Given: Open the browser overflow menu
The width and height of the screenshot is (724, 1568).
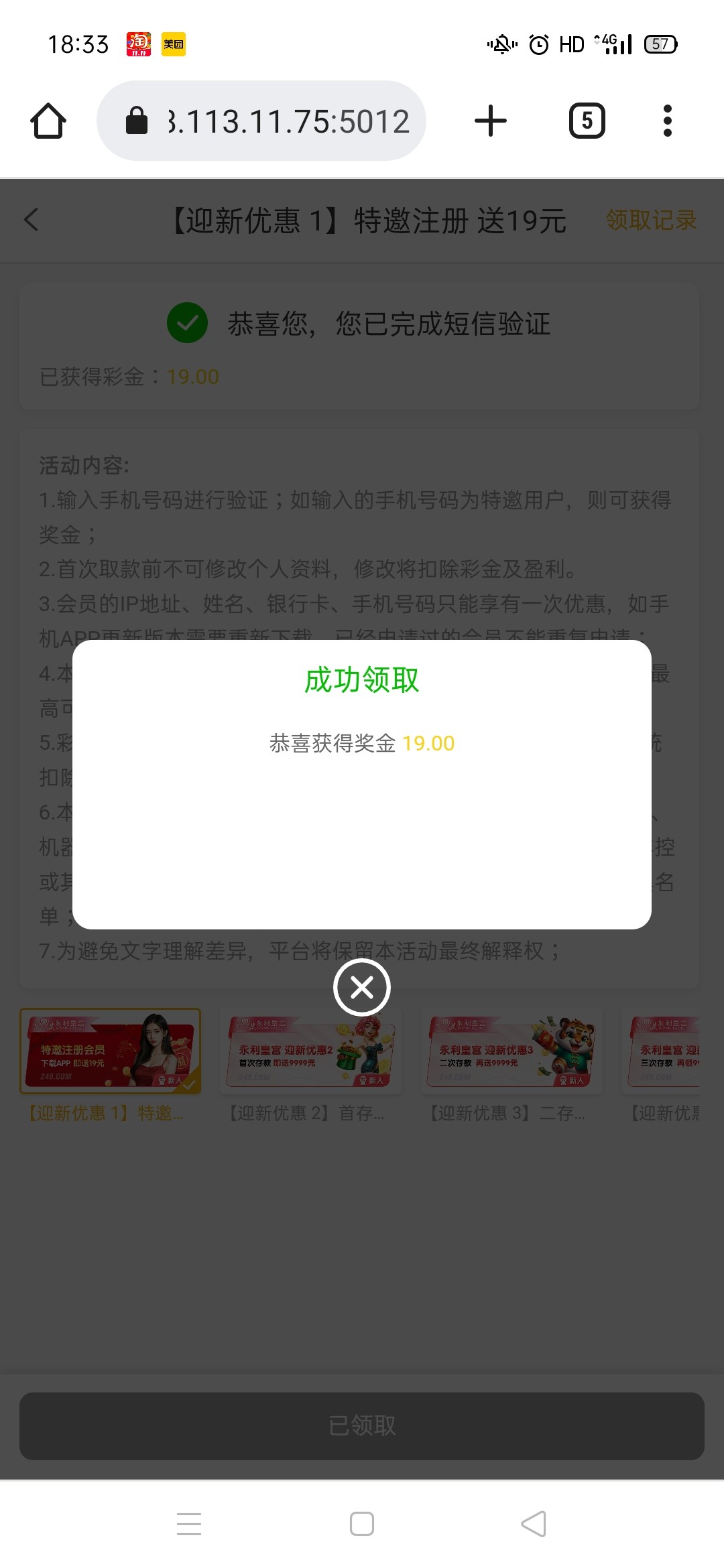Looking at the screenshot, I should point(667,121).
